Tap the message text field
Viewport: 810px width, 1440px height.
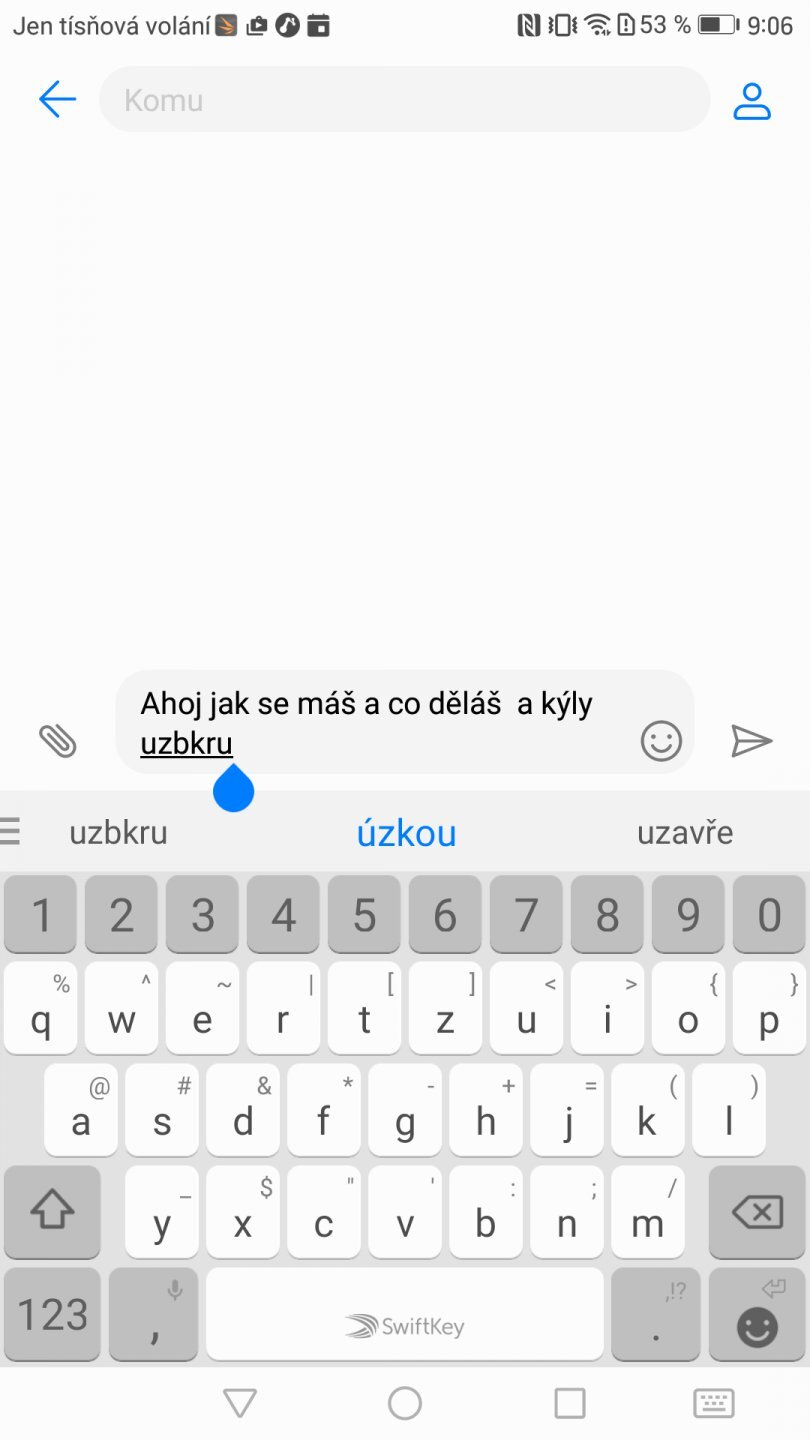(380, 722)
